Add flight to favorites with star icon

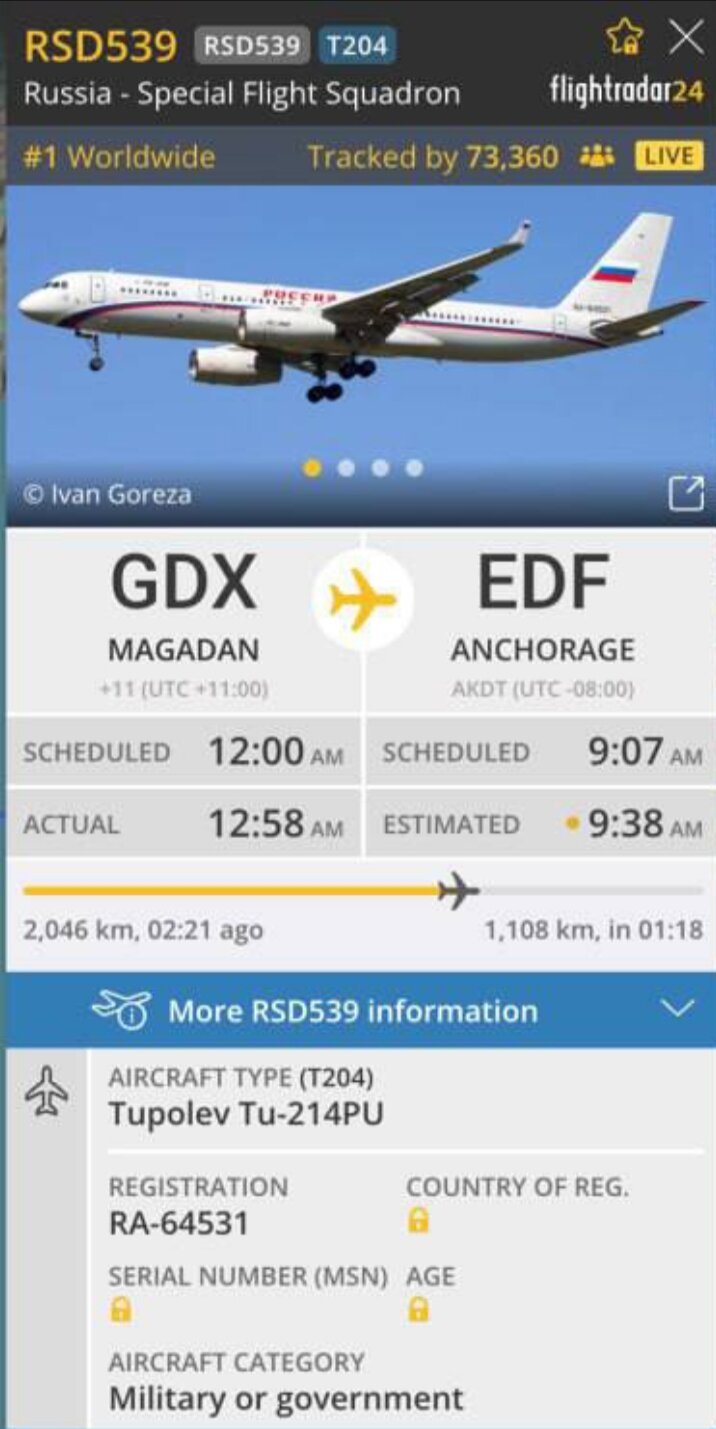pos(624,38)
